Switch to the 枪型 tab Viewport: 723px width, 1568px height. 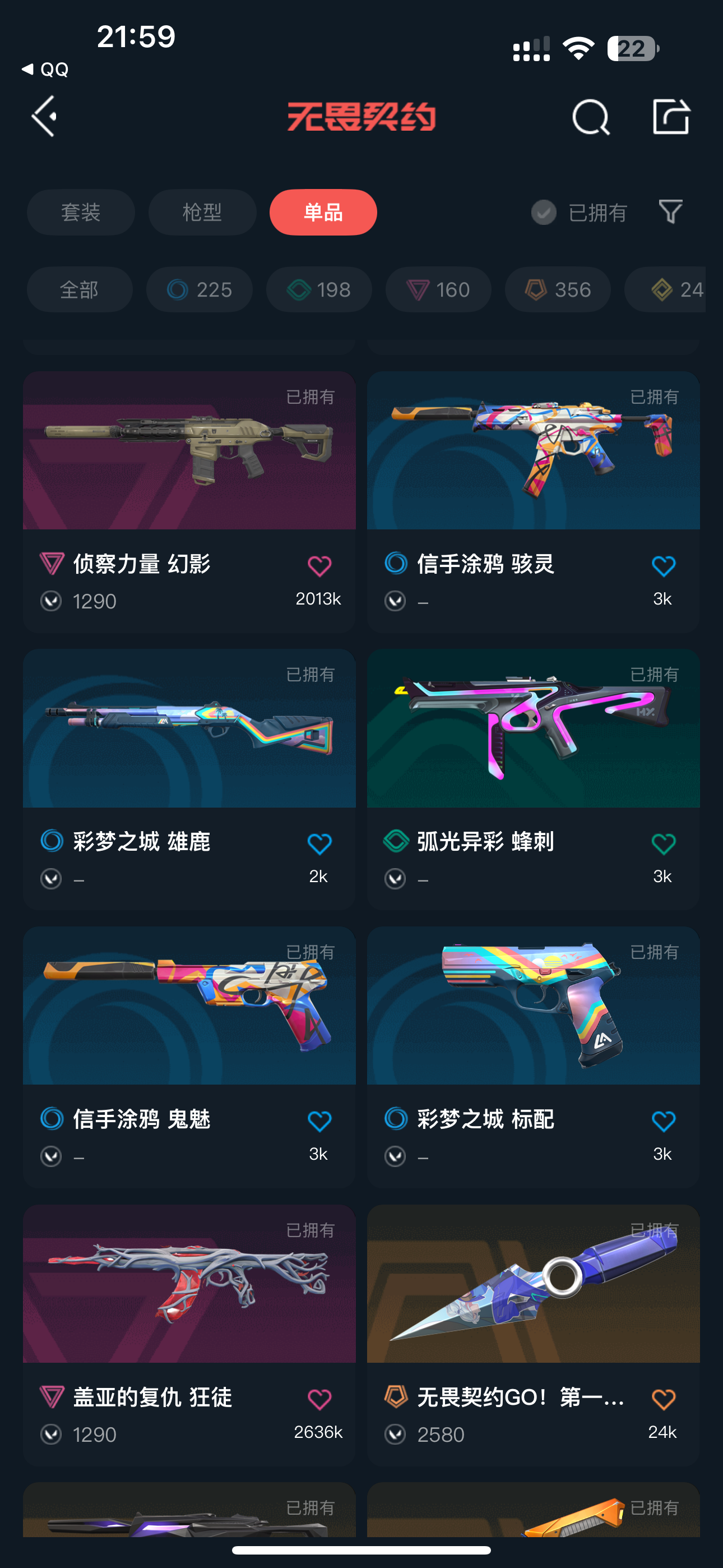202,213
